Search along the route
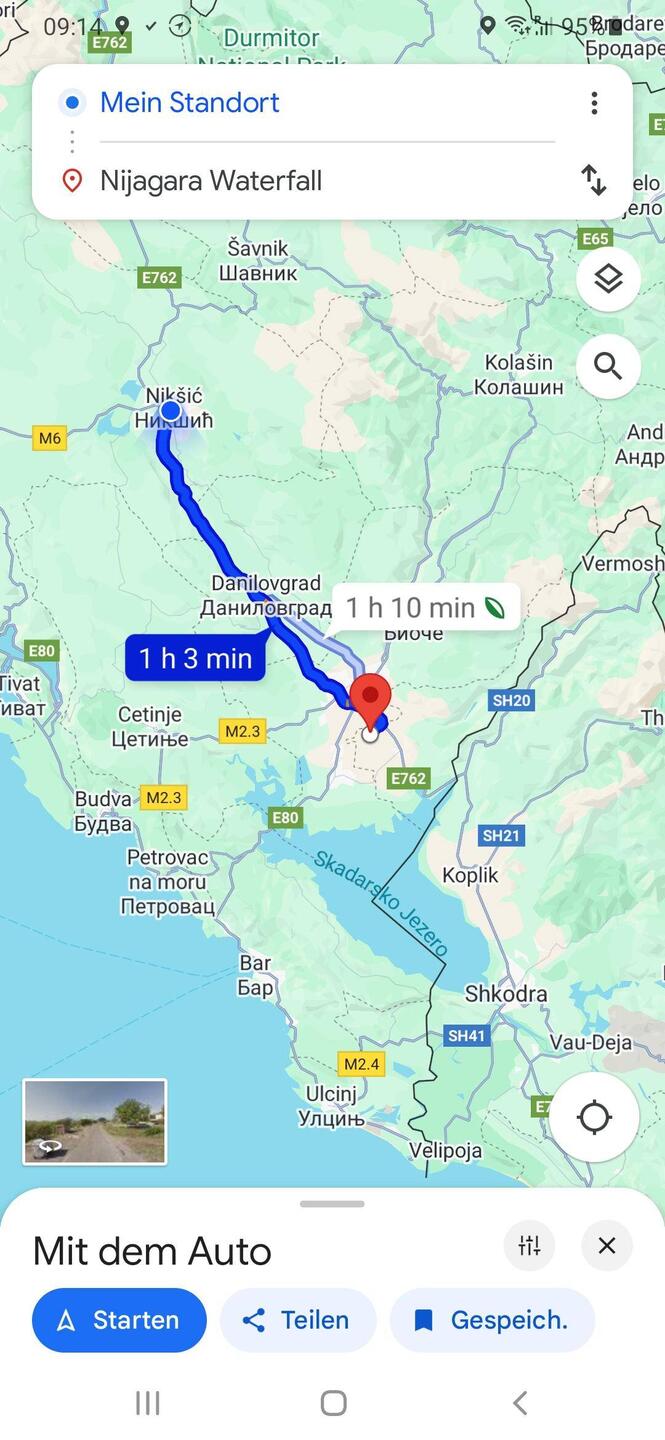Image resolution: width=665 pixels, height=1440 pixels. tap(608, 366)
